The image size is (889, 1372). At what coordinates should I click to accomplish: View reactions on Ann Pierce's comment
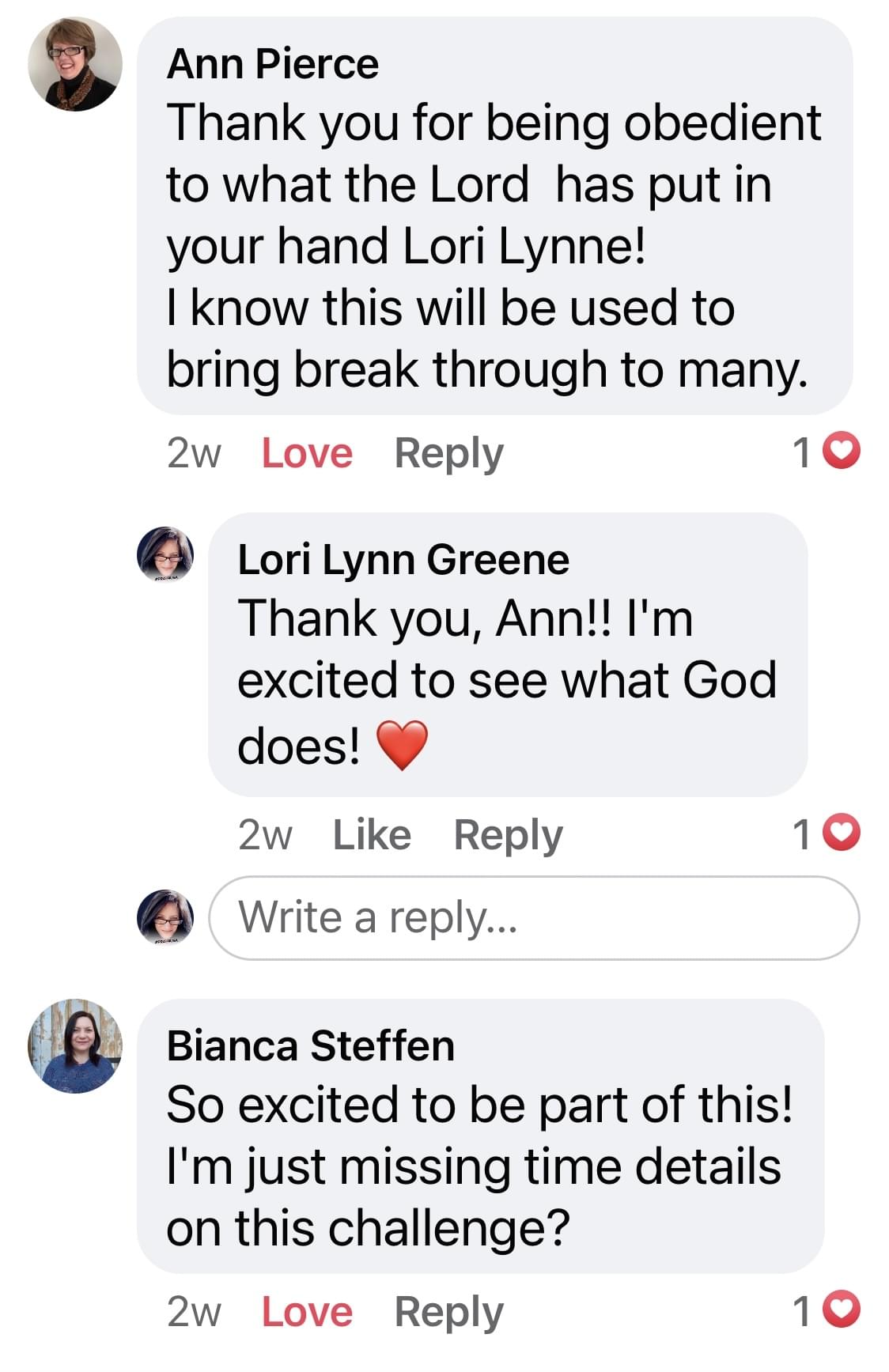[826, 452]
